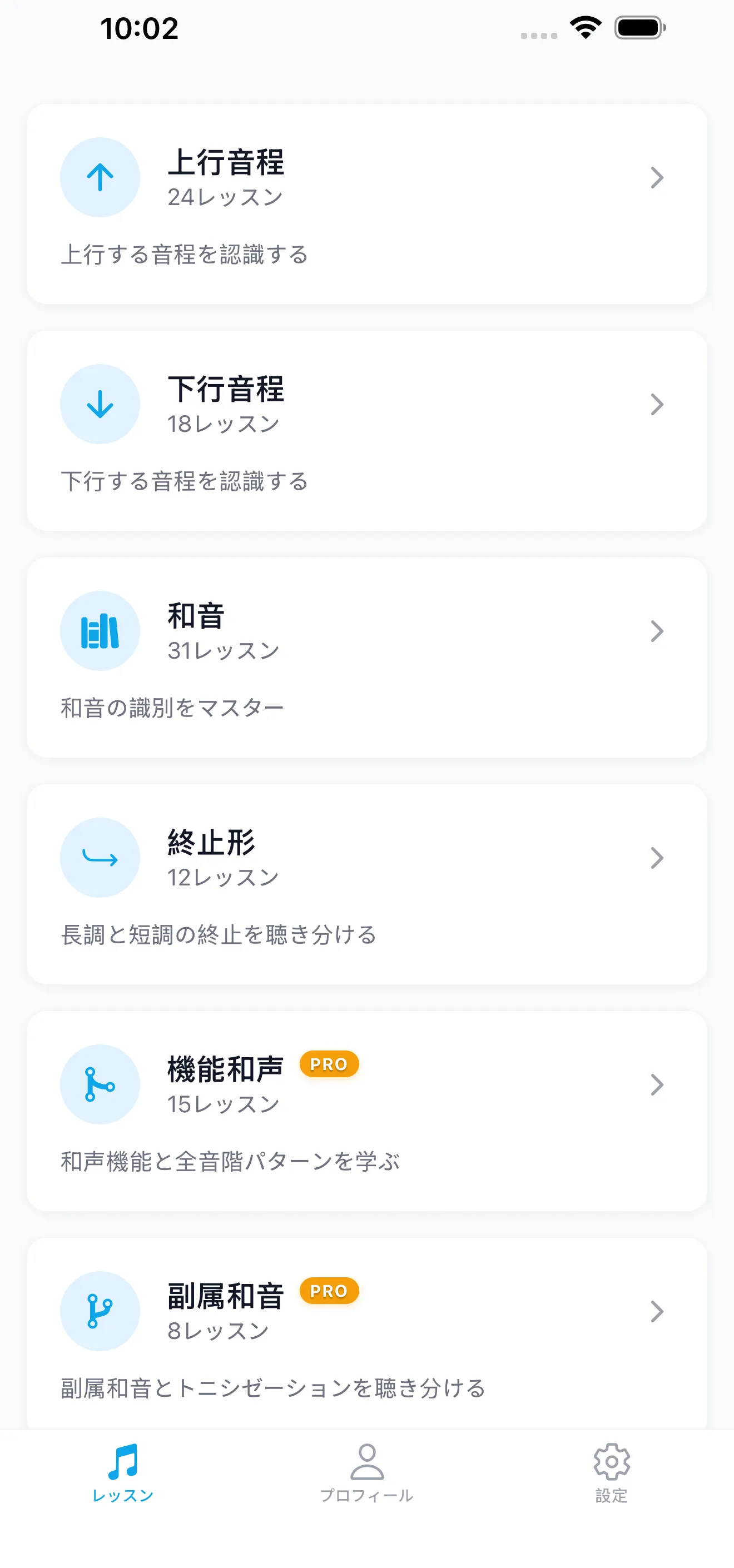Expand the 和音 lesson chevron
This screenshot has width=734, height=1568.
(657, 631)
